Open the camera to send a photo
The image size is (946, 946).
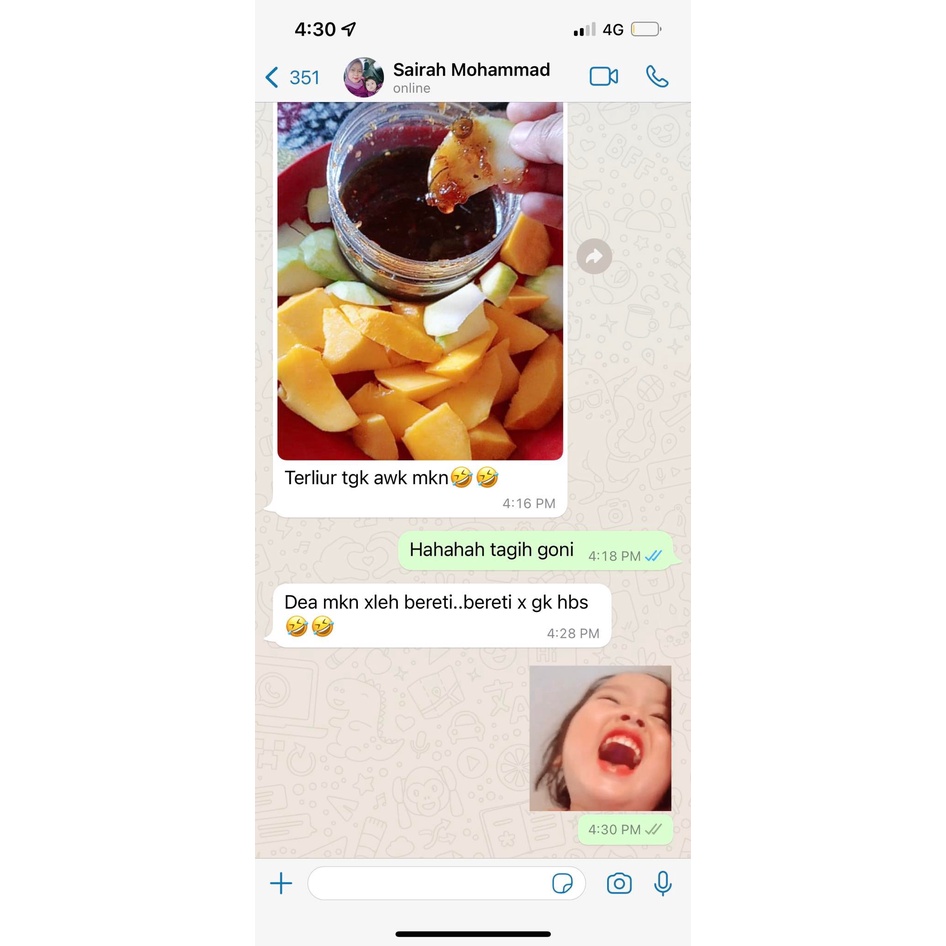[x=619, y=884]
